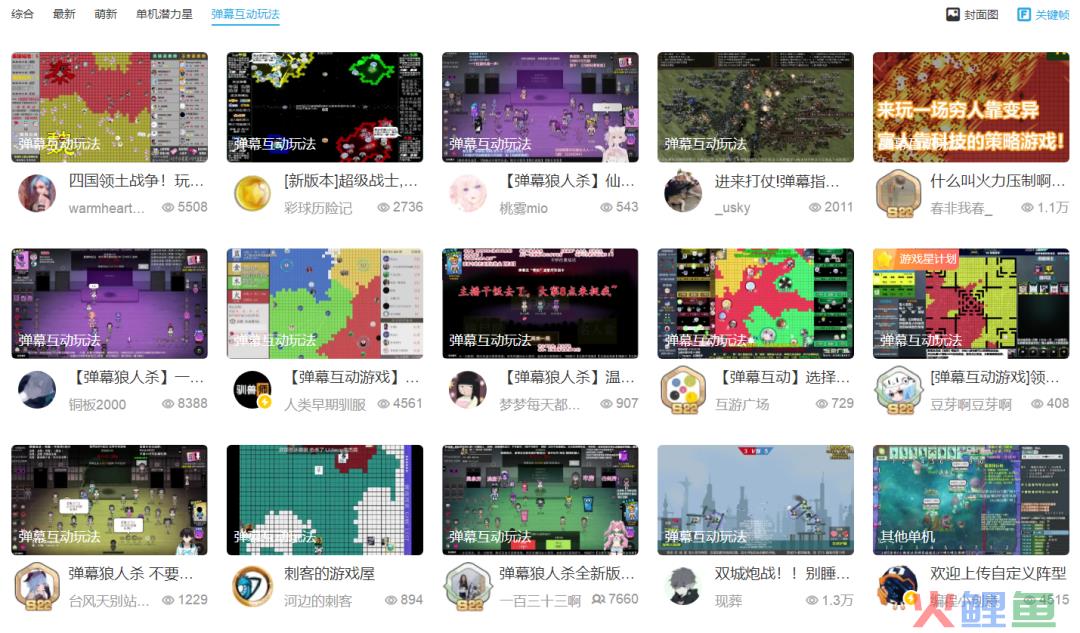1080x633 pixels.
Task: Choose 封面图 display mode
Action: pos(973,15)
